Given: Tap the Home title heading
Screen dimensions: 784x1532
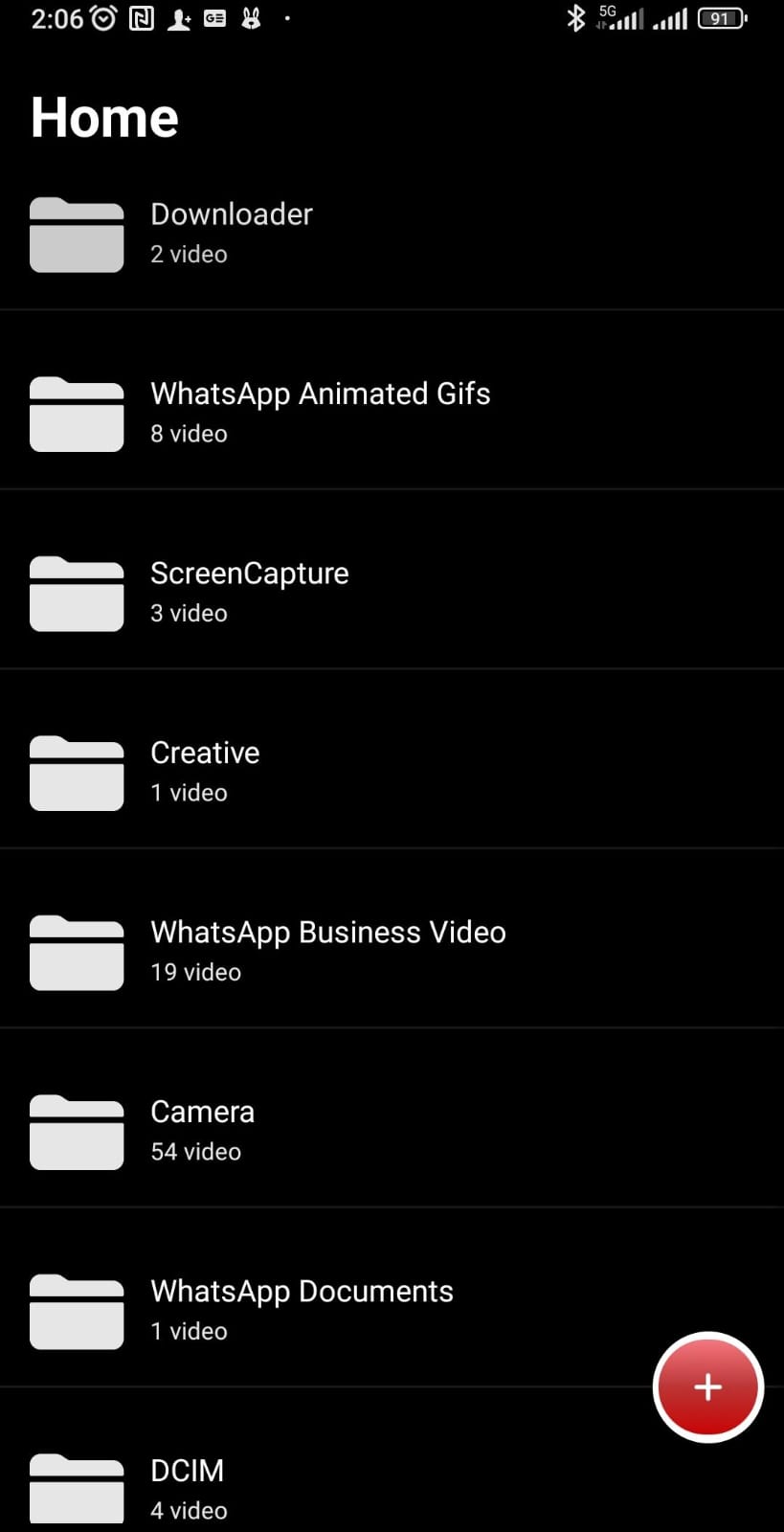Looking at the screenshot, I should (103, 117).
